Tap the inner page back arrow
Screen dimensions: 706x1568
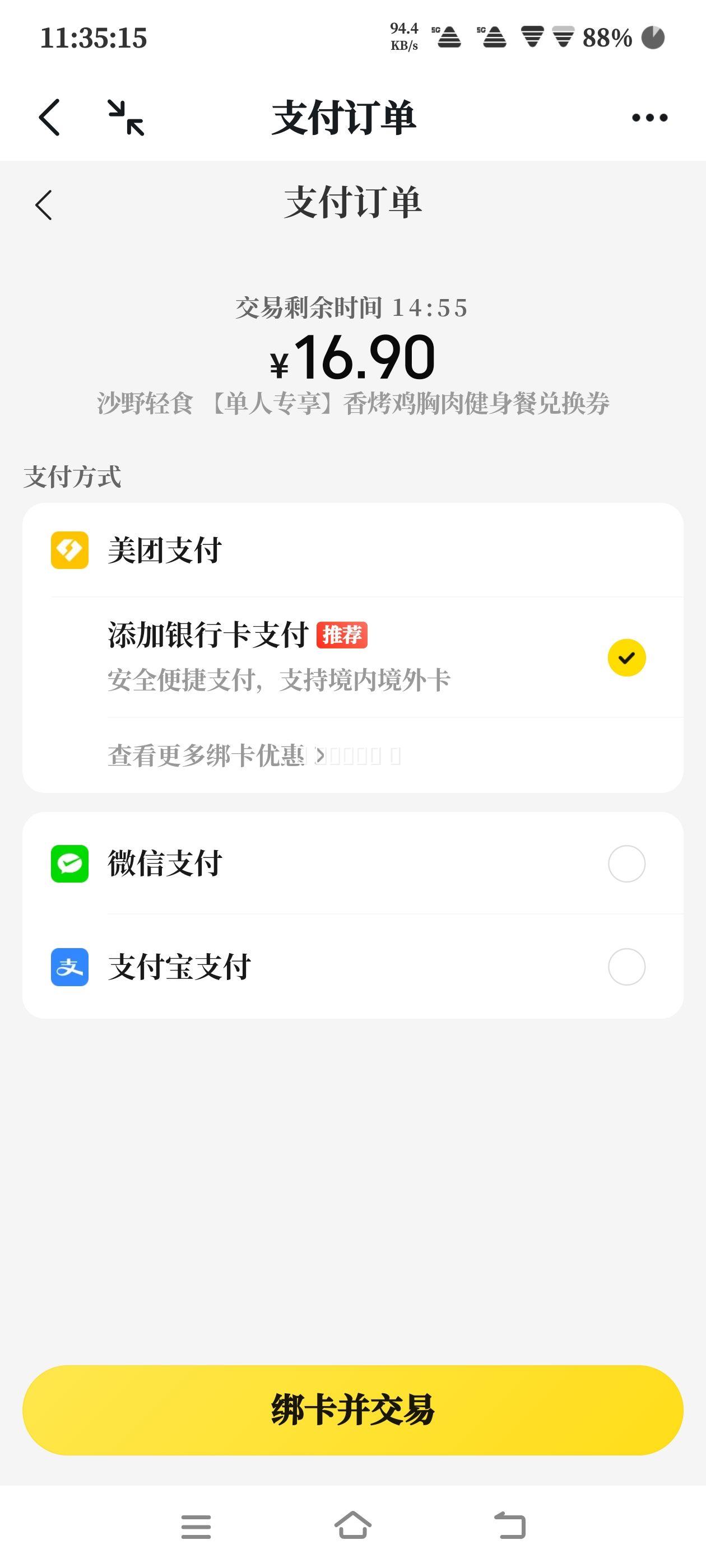(x=44, y=205)
